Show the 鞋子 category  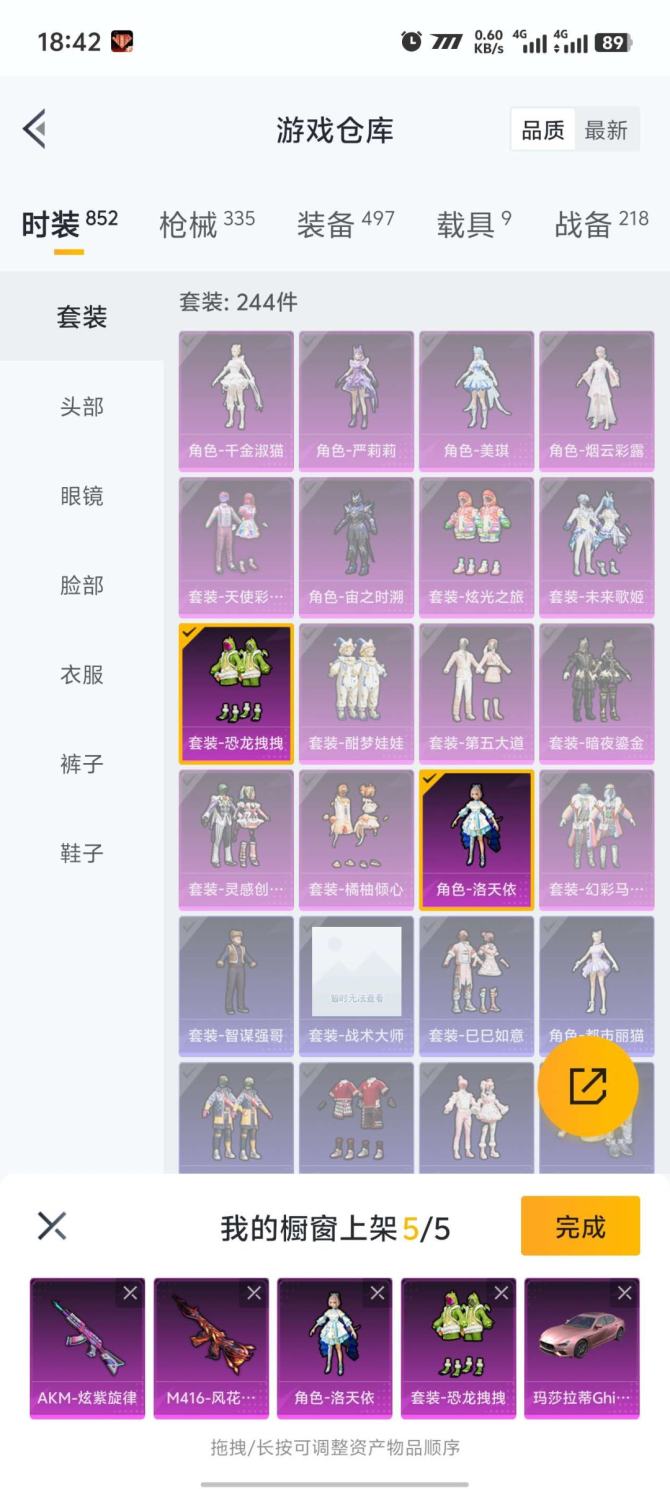81,853
